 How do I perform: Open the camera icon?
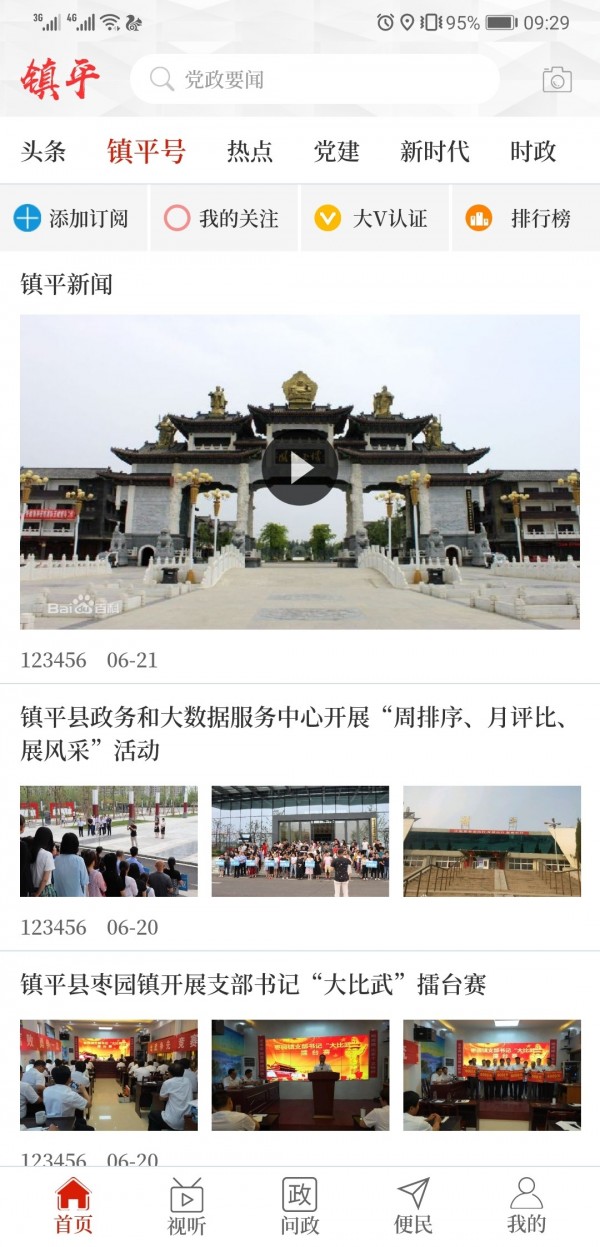click(x=557, y=80)
